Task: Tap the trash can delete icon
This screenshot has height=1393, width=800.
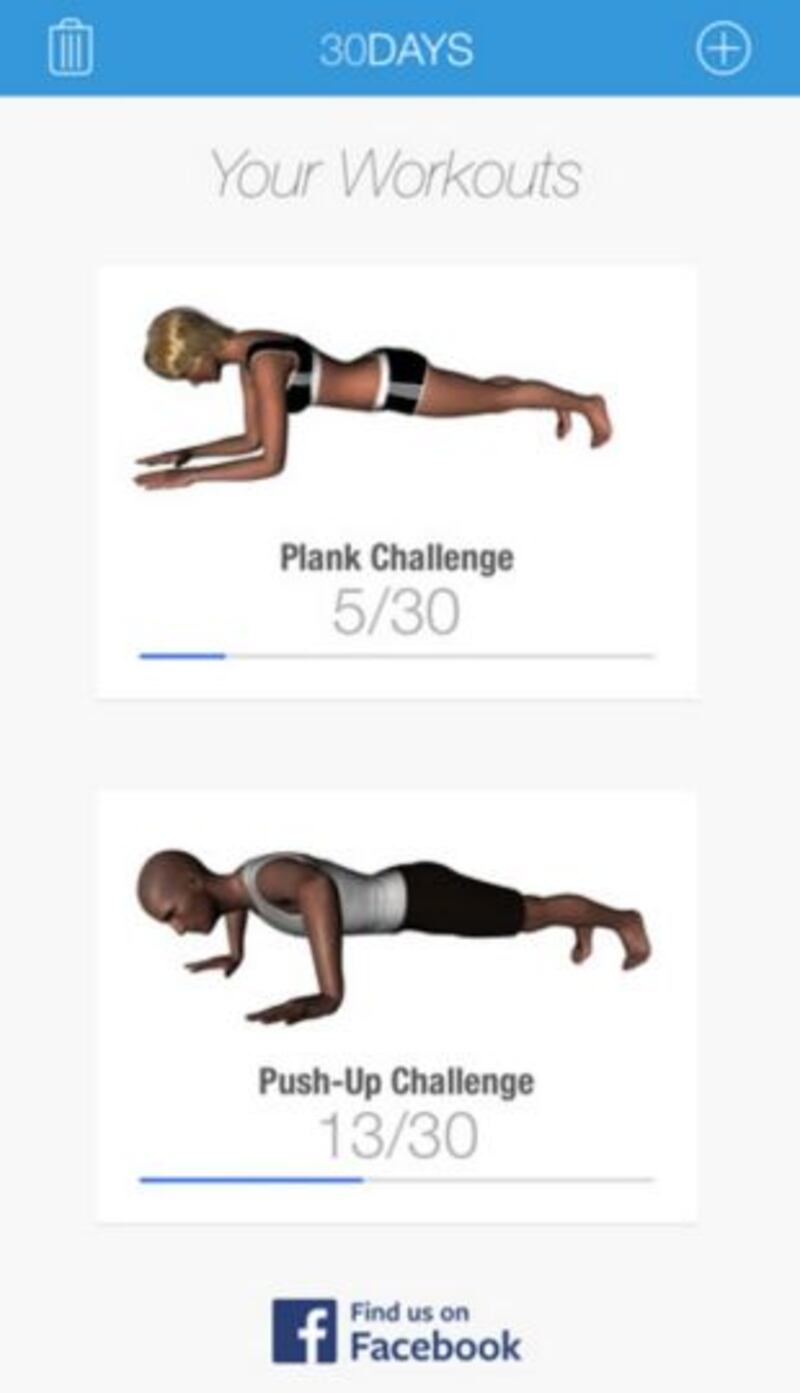Action: (71, 48)
